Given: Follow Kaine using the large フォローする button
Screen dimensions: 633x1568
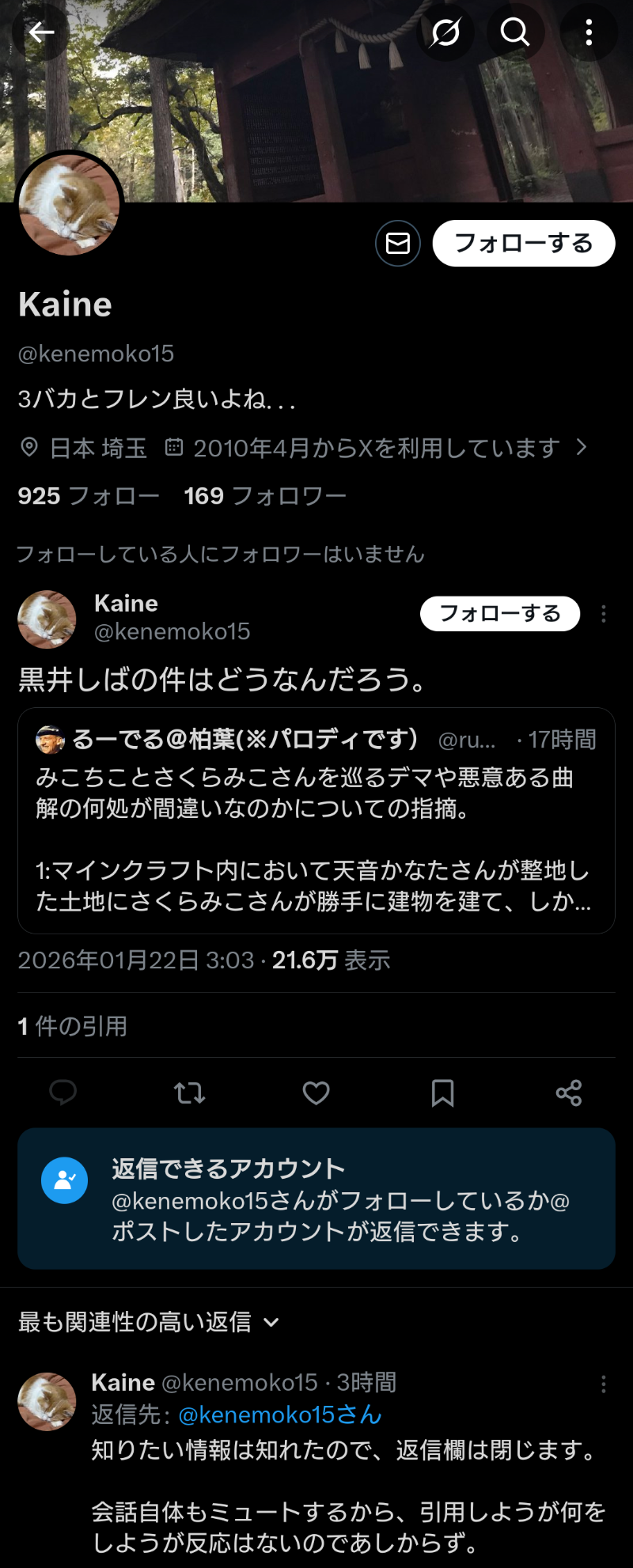Looking at the screenshot, I should 523,243.
